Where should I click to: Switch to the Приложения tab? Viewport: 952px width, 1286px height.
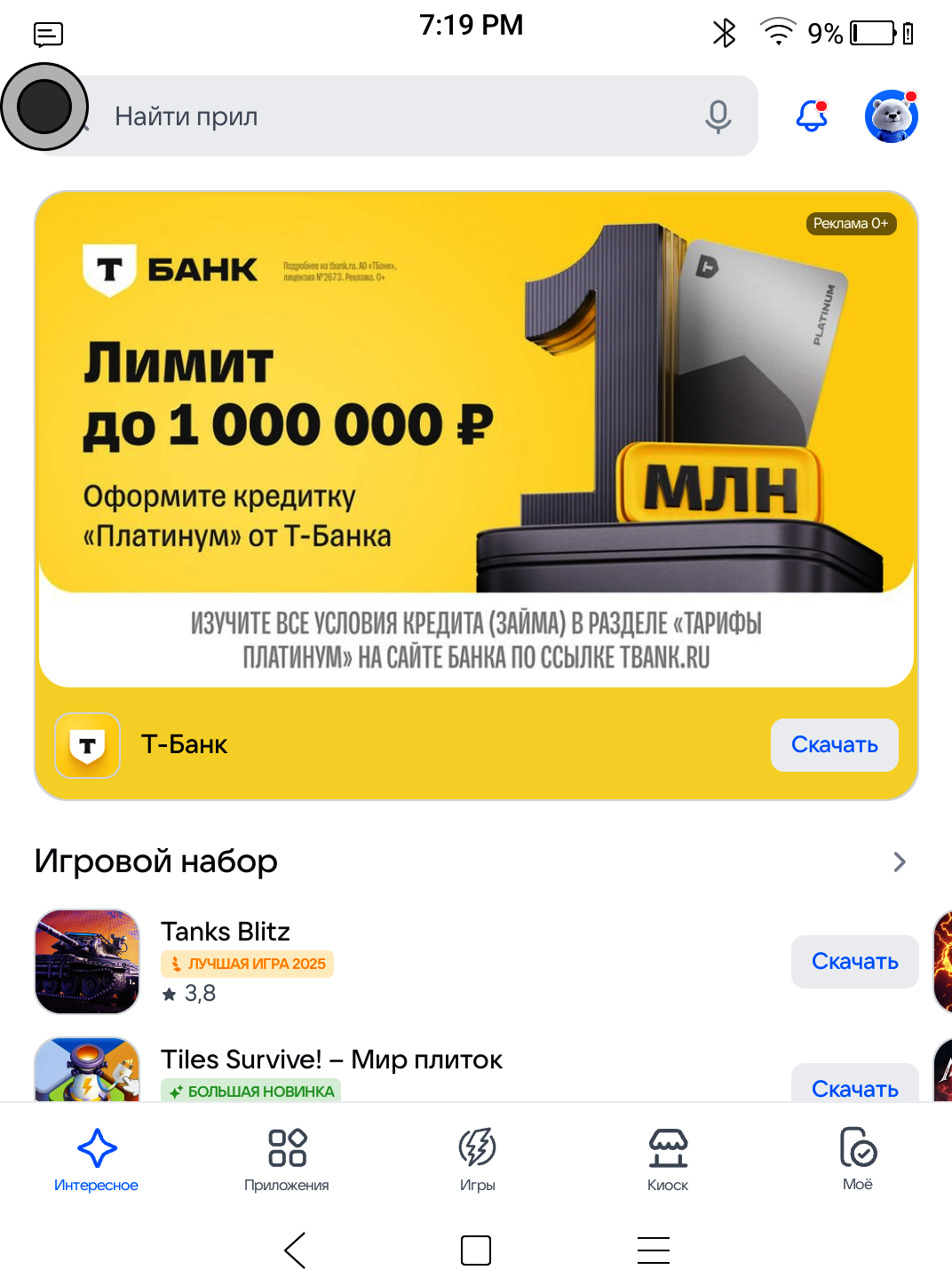pos(287,1159)
